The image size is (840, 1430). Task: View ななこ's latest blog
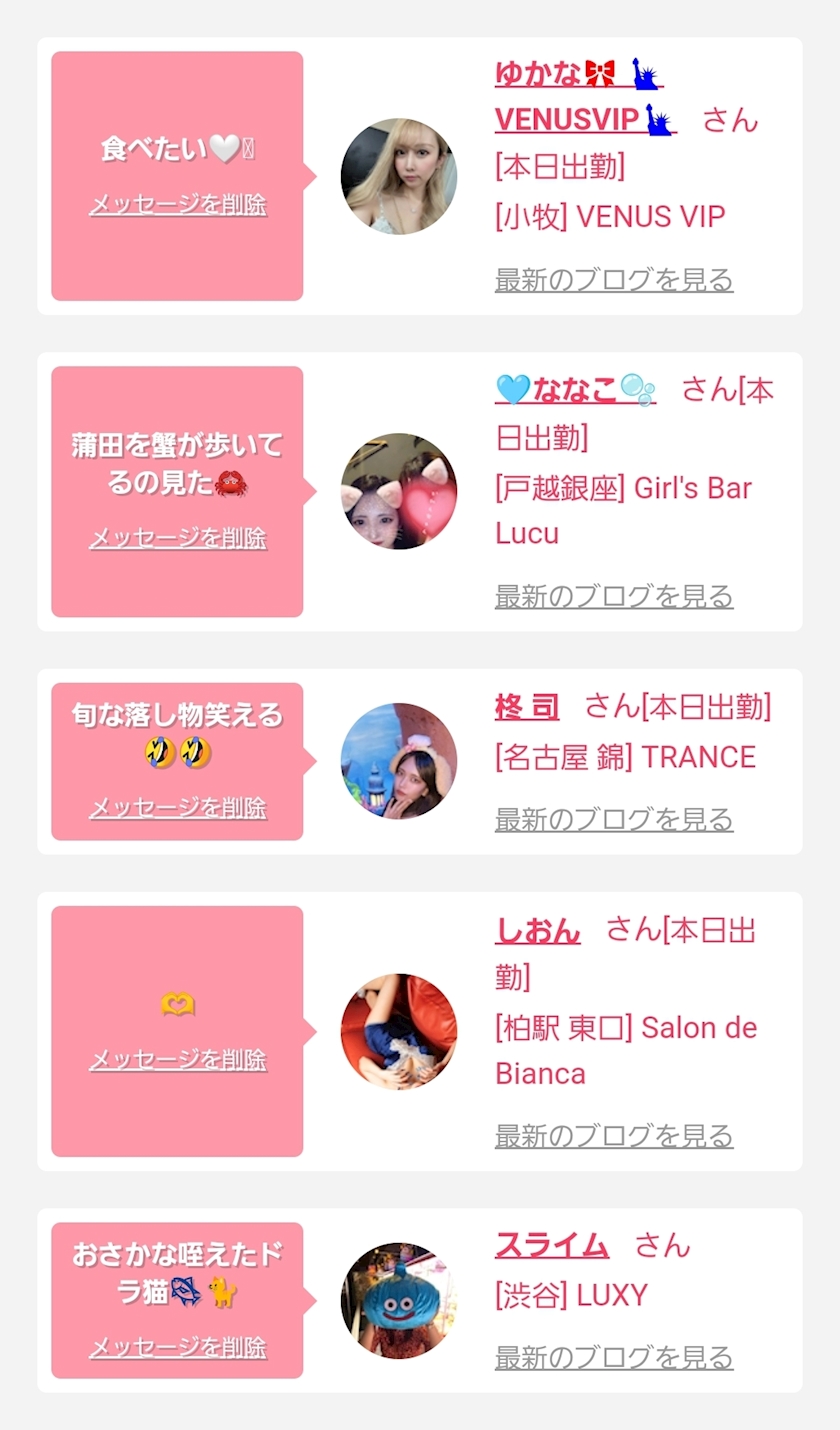(614, 597)
